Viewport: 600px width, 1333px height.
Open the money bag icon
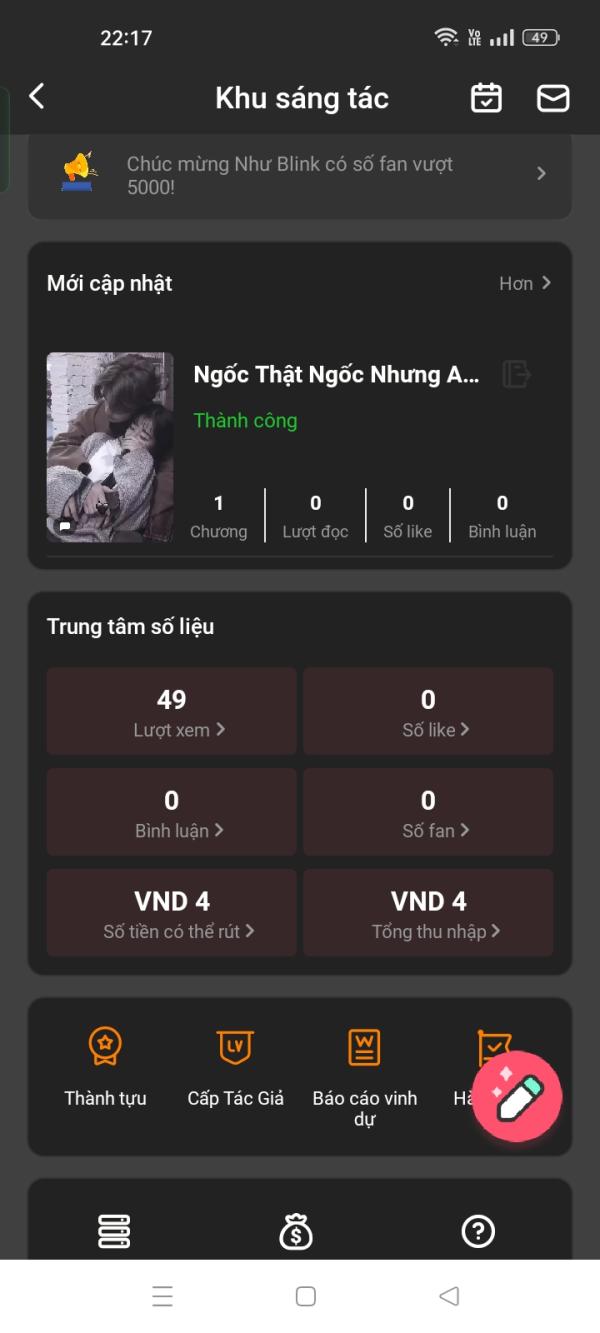[296, 1232]
